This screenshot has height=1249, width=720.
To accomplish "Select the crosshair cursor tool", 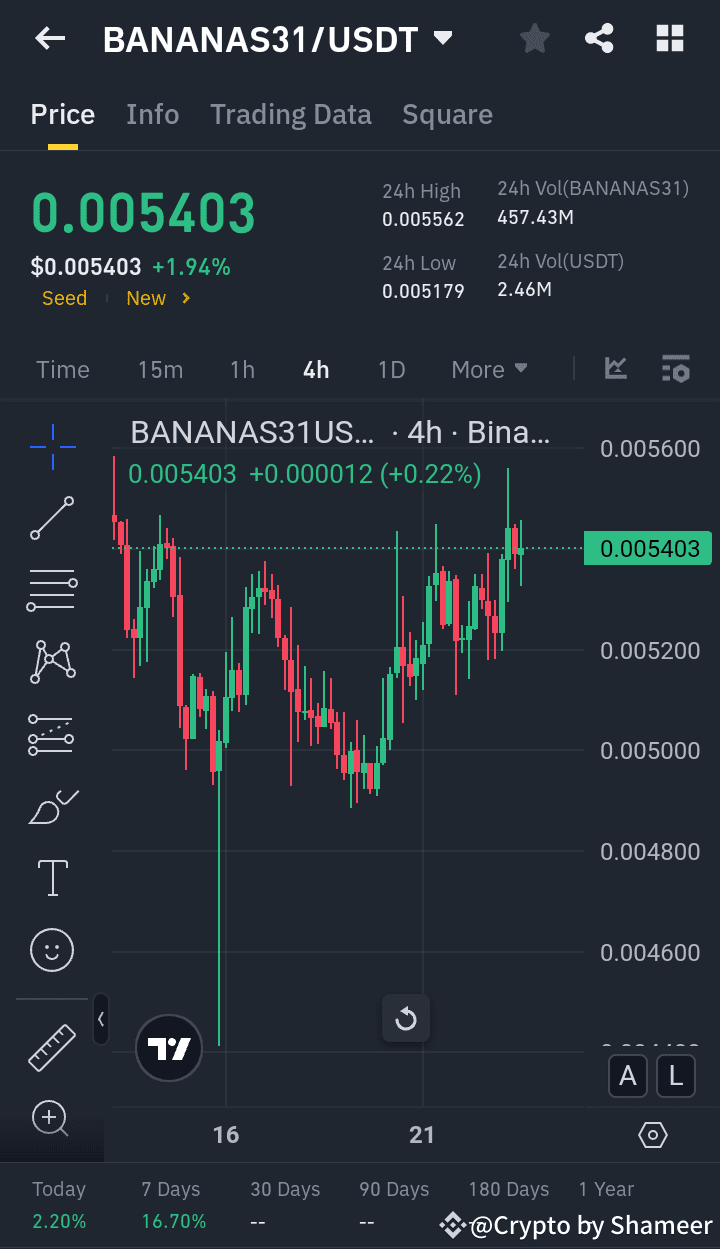I will [x=52, y=447].
